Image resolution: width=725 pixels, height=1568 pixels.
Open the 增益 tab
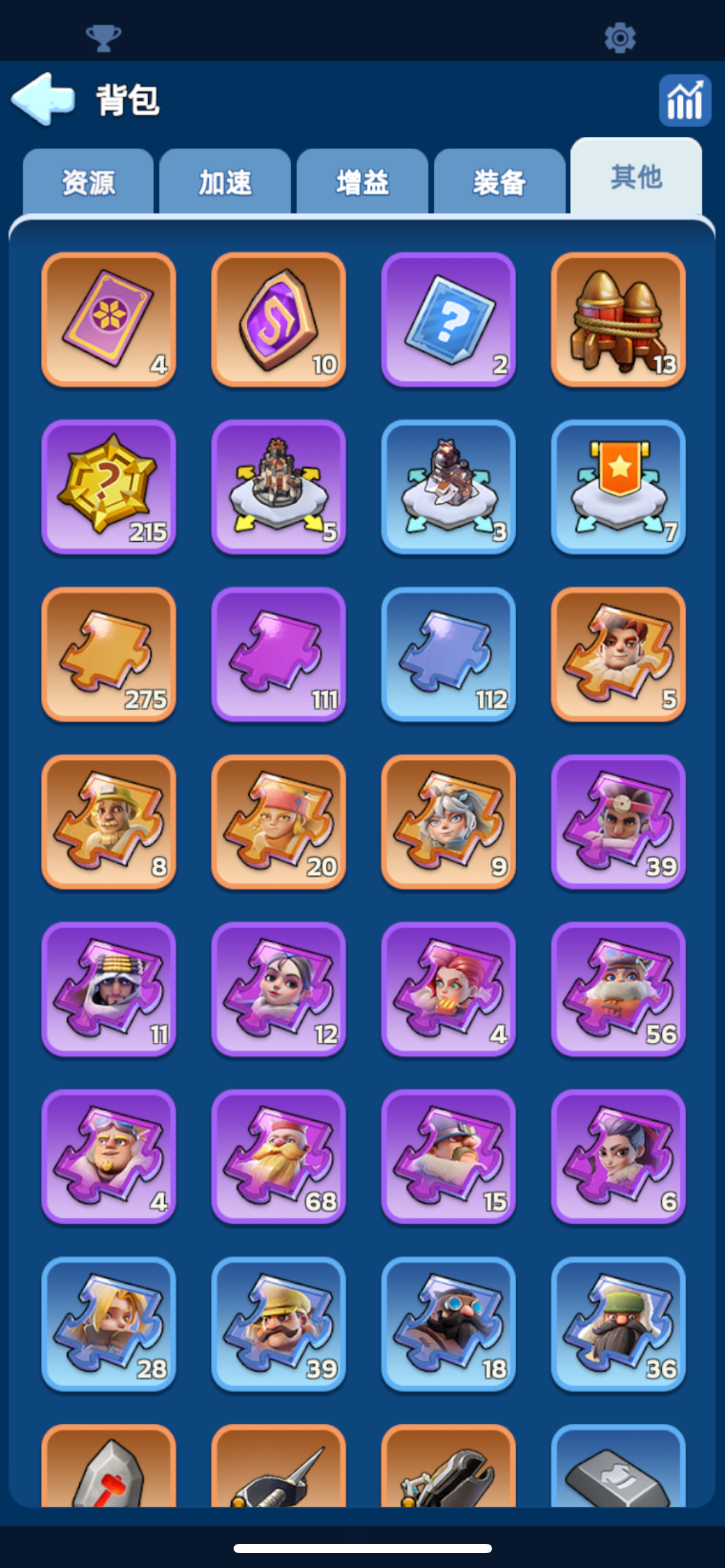[362, 183]
